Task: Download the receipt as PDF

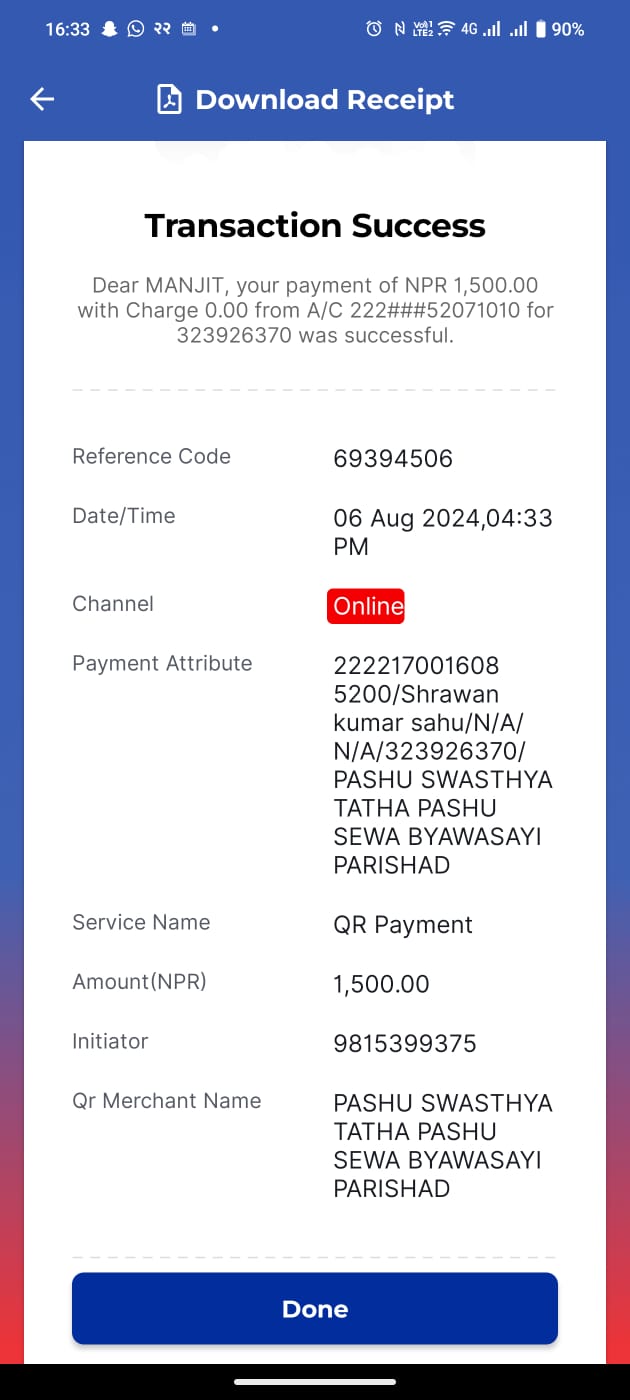Action: click(x=305, y=100)
